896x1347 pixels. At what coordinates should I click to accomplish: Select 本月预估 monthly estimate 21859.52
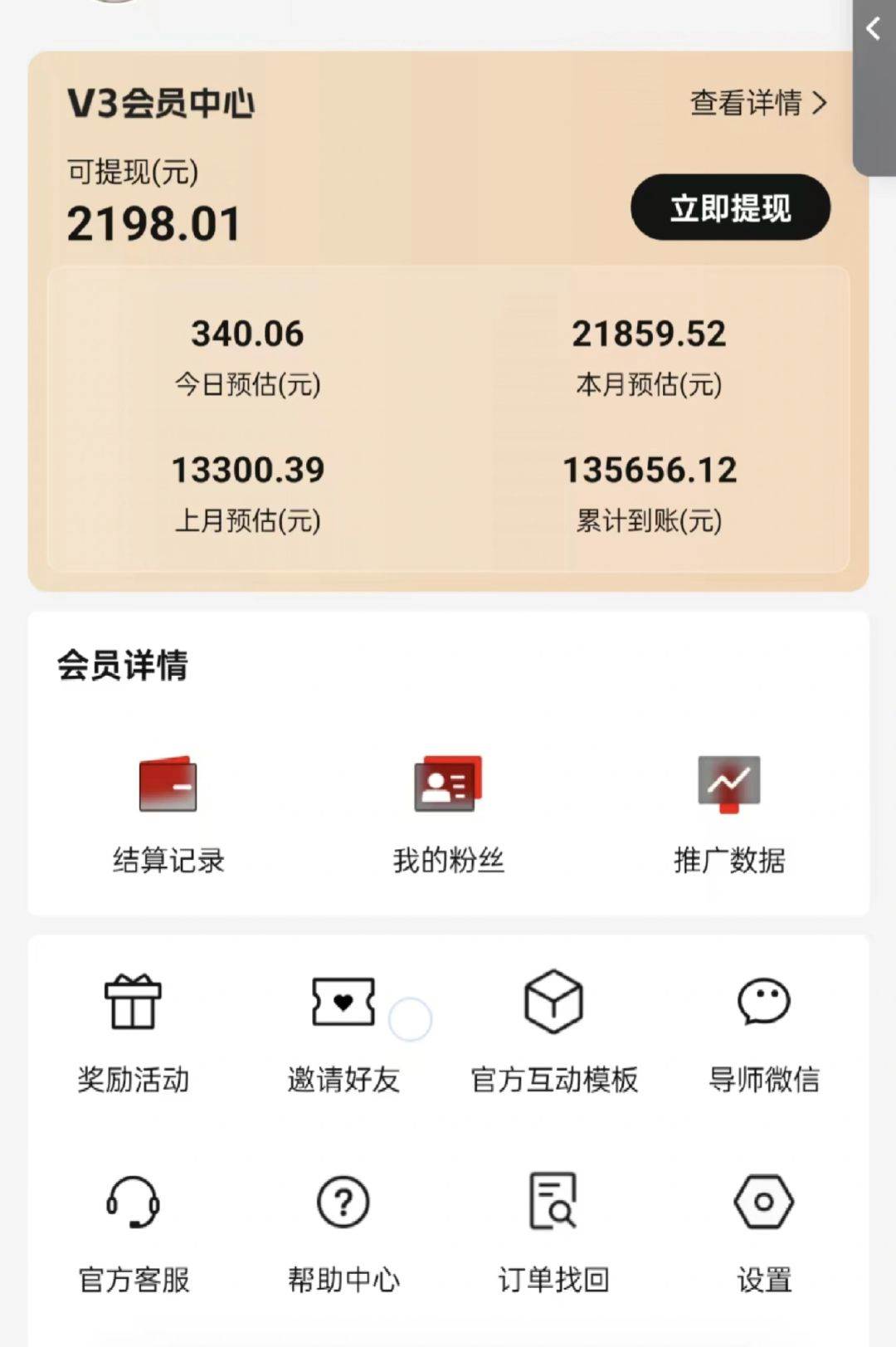click(x=650, y=334)
